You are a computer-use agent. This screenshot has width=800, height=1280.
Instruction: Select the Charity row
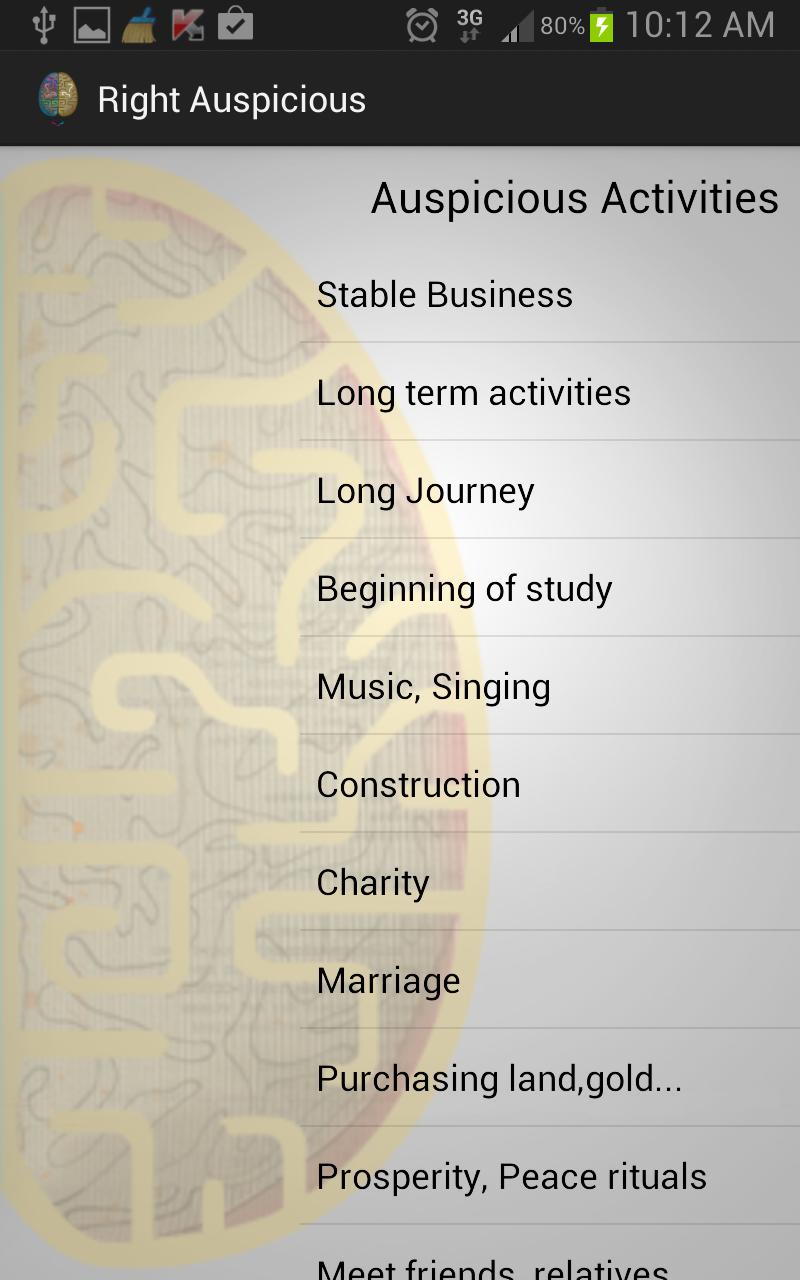point(373,883)
